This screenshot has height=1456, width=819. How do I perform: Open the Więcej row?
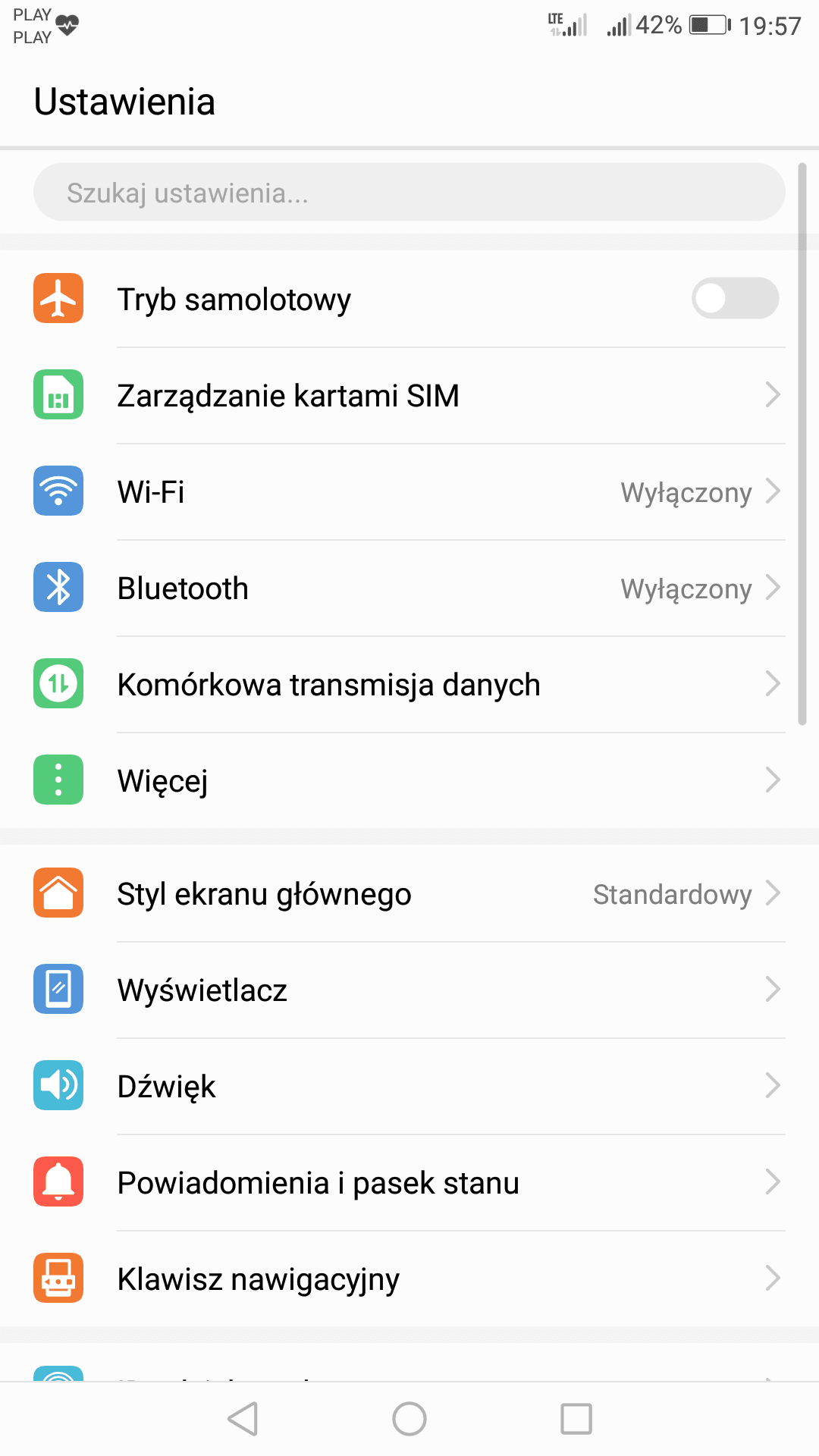tap(409, 780)
